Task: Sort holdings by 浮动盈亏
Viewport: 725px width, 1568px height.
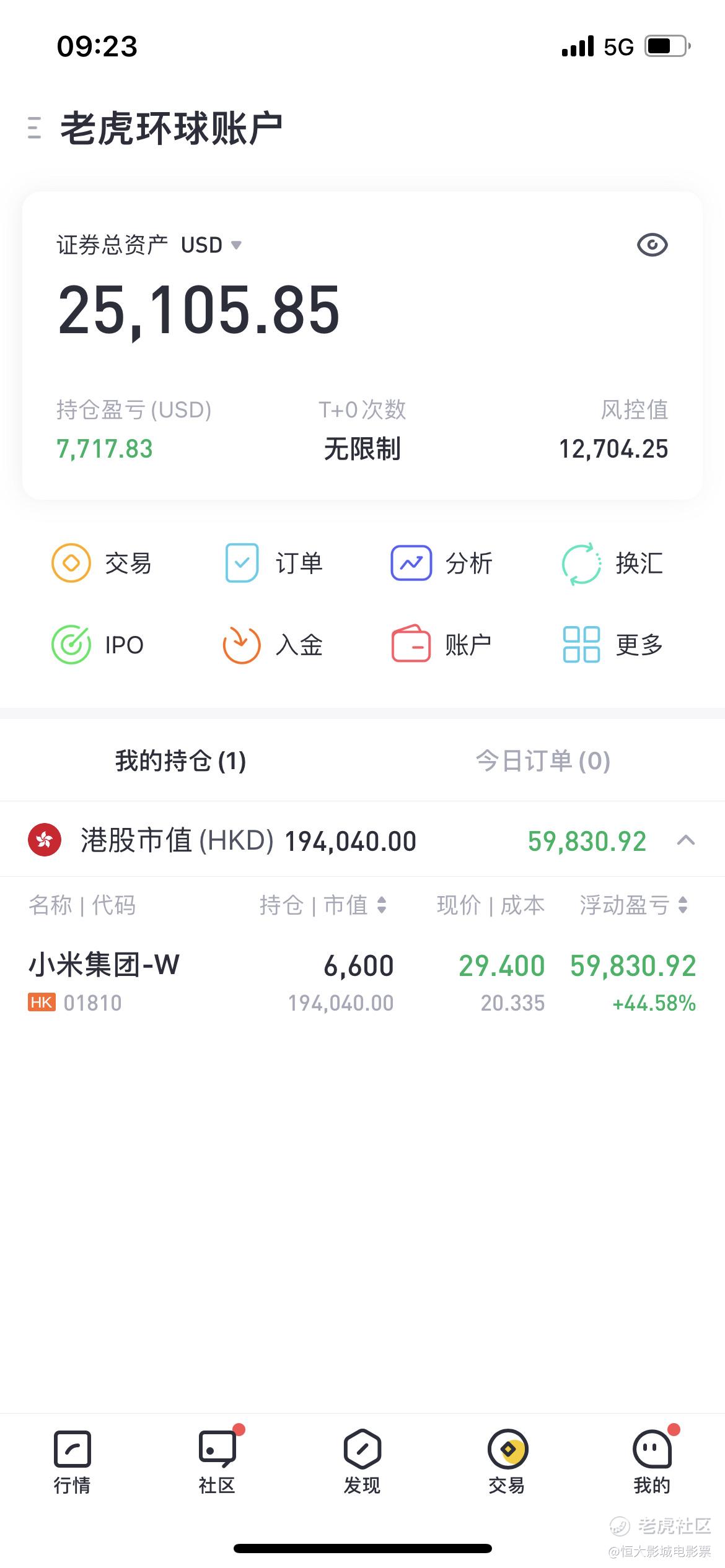Action: (x=633, y=905)
